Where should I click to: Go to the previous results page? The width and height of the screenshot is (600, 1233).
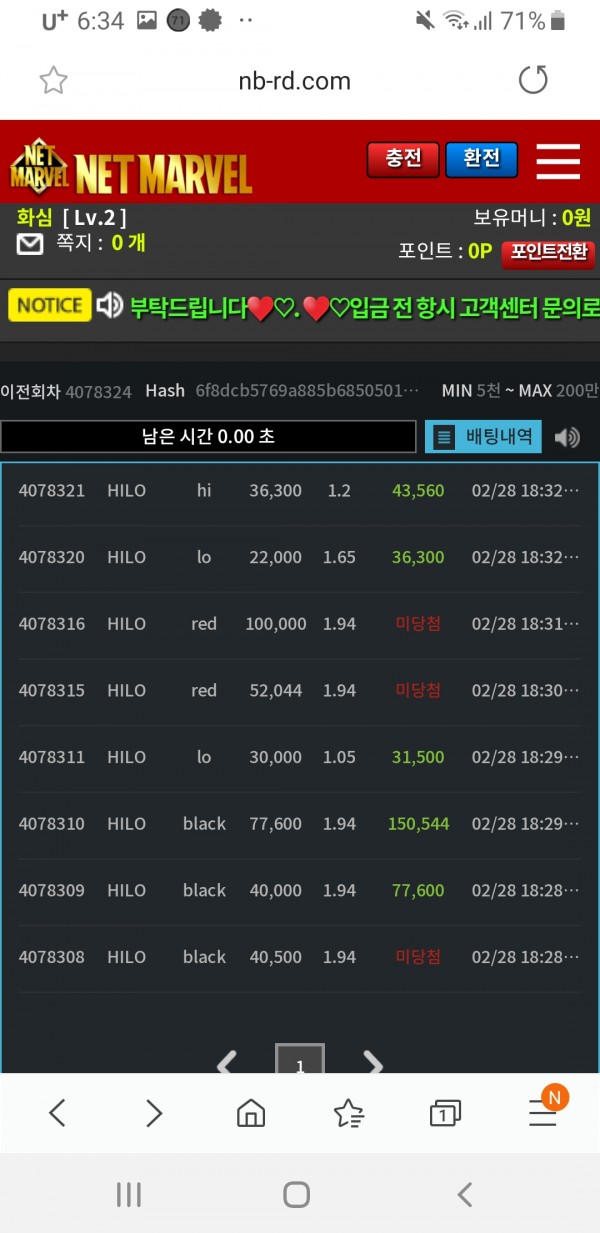pyautogui.click(x=227, y=1064)
